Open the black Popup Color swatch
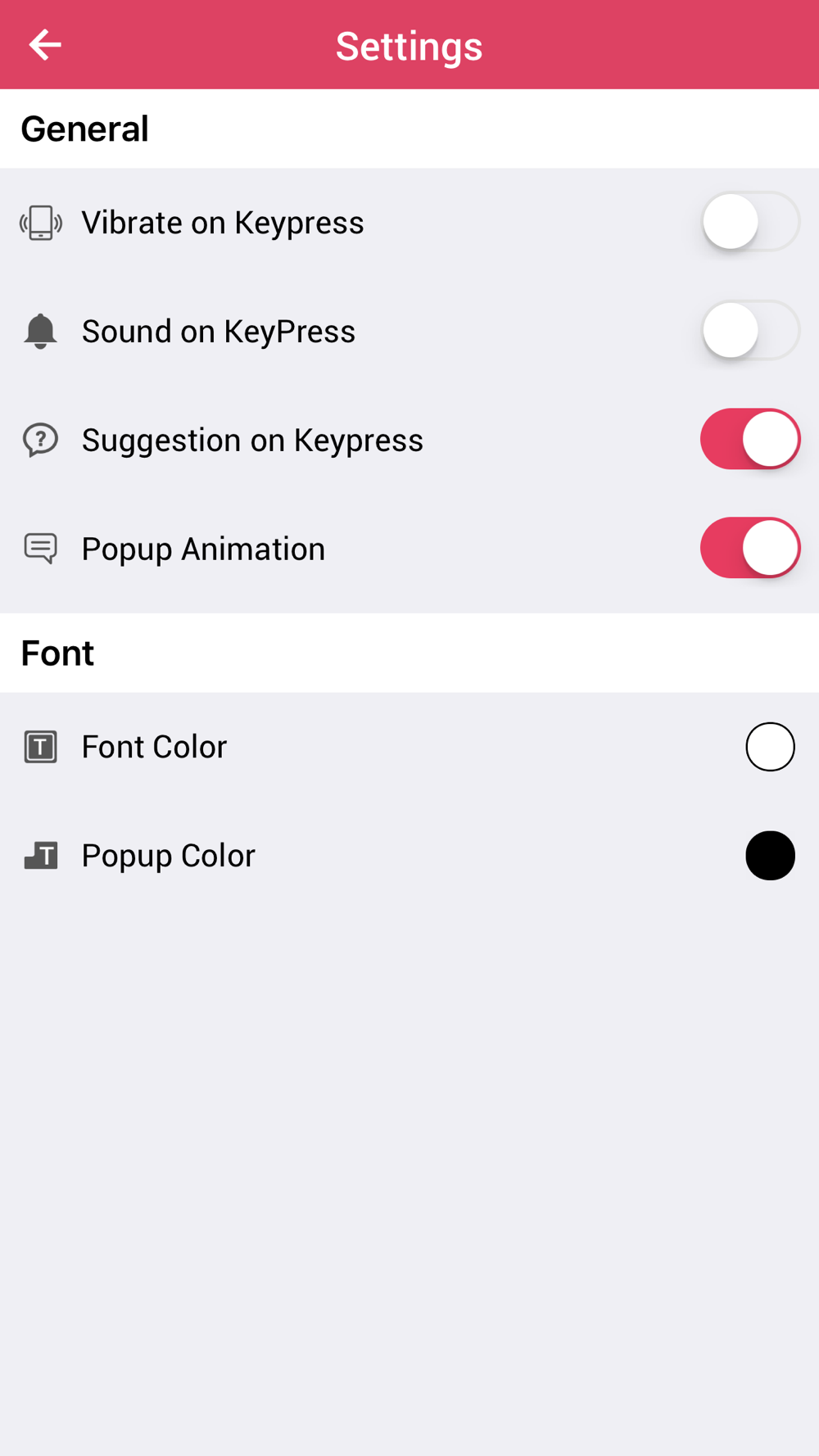 tap(770, 856)
